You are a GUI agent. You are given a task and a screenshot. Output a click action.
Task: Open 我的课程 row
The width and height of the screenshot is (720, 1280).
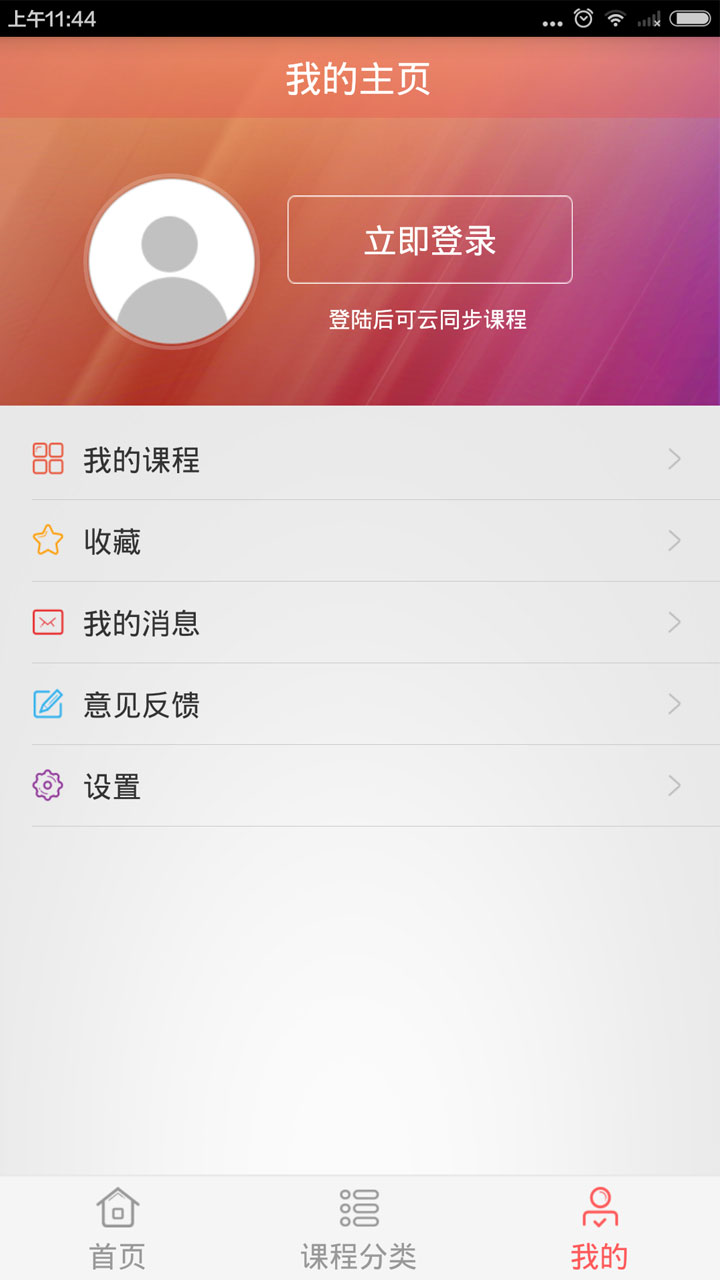(360, 459)
